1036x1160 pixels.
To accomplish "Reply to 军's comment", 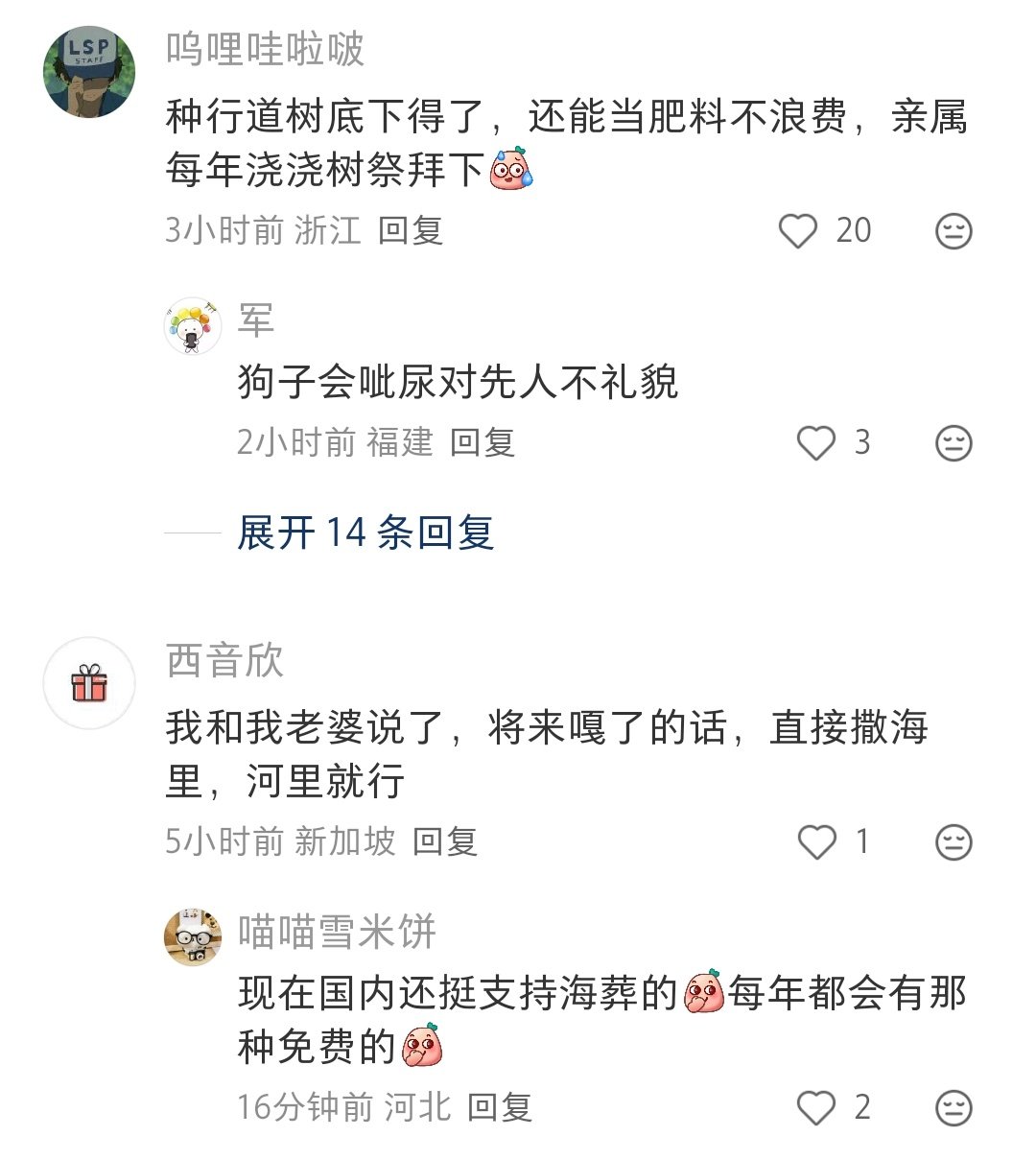I will tap(483, 442).
